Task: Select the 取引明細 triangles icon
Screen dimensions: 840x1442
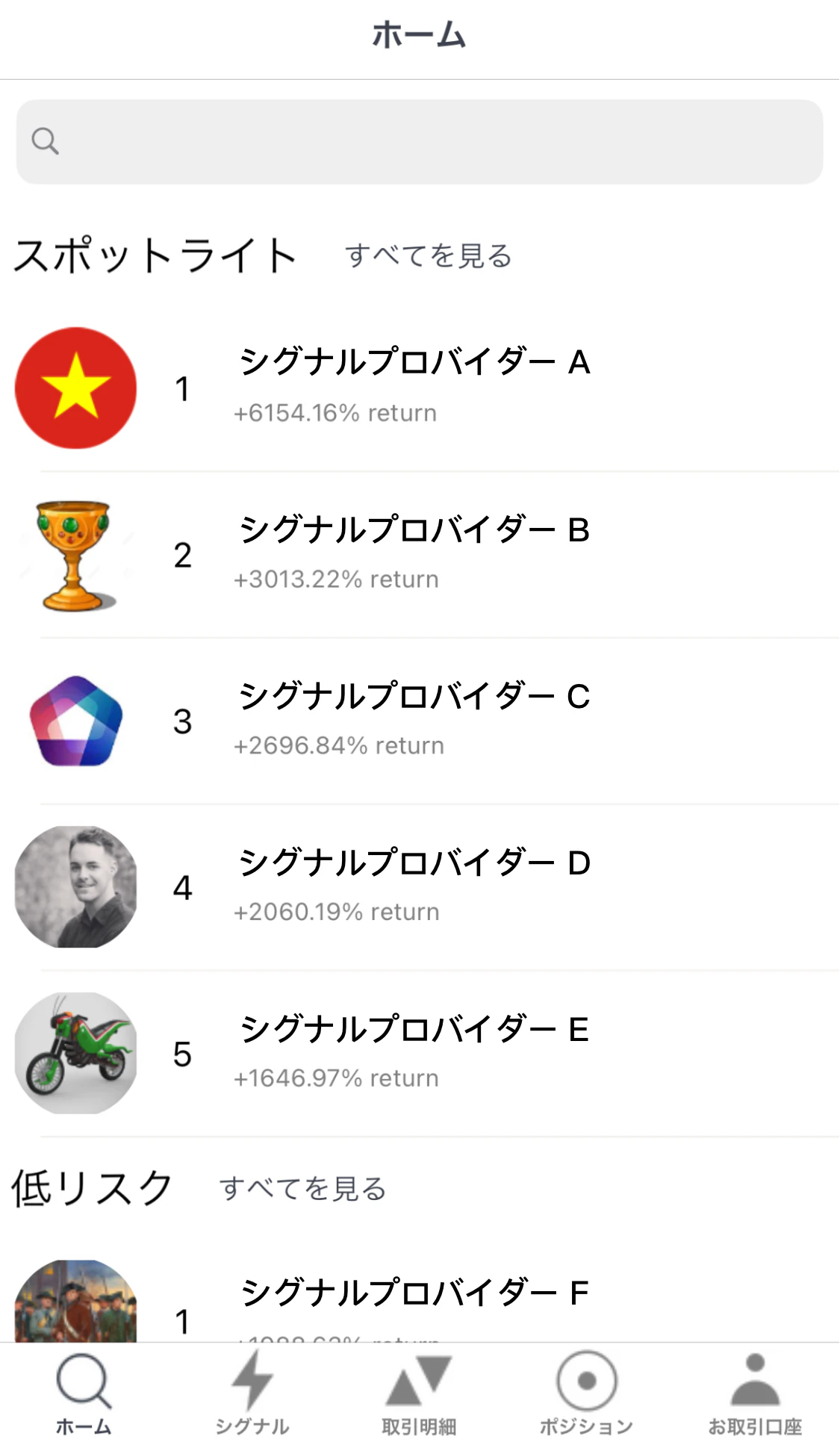Action: point(420,1387)
